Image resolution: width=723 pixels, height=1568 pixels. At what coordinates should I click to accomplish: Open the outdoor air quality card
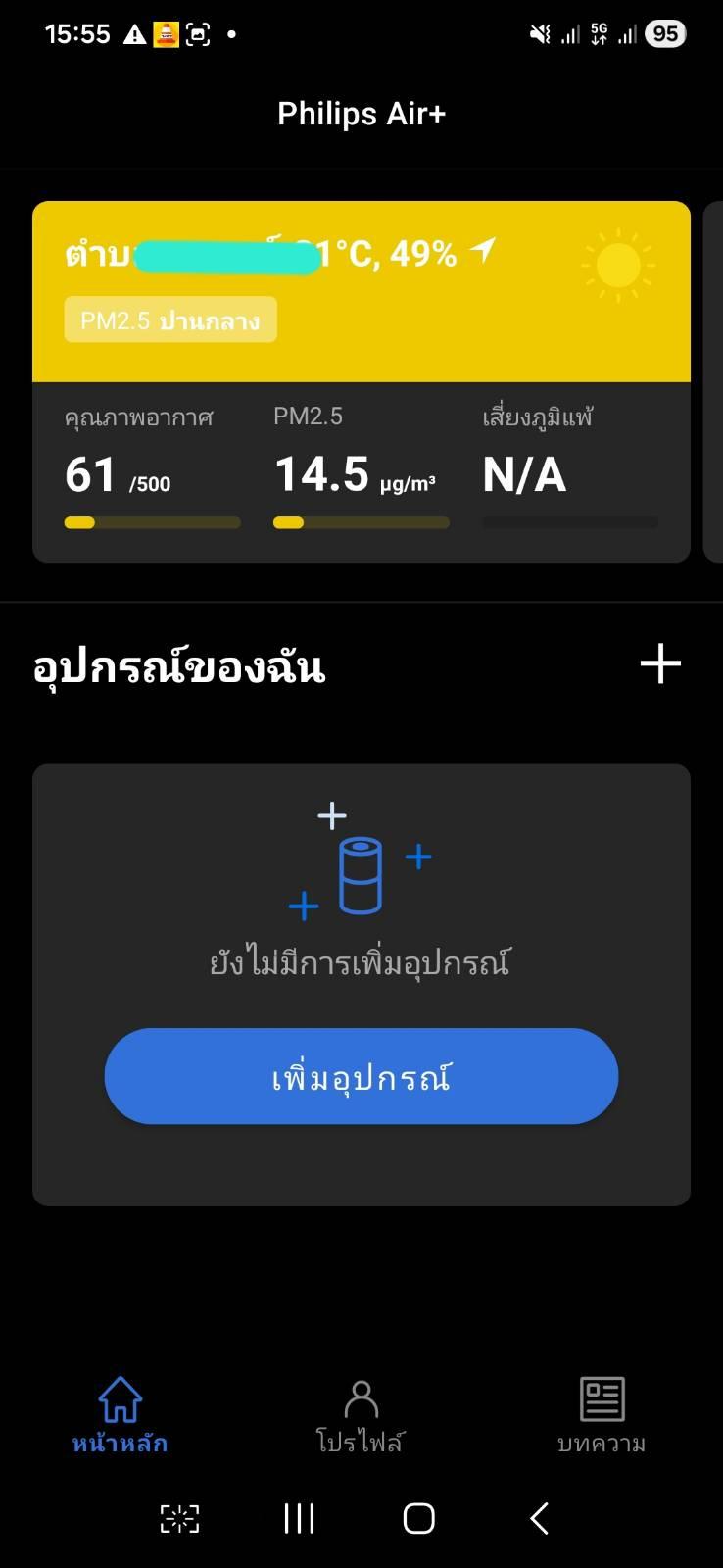[x=361, y=381]
